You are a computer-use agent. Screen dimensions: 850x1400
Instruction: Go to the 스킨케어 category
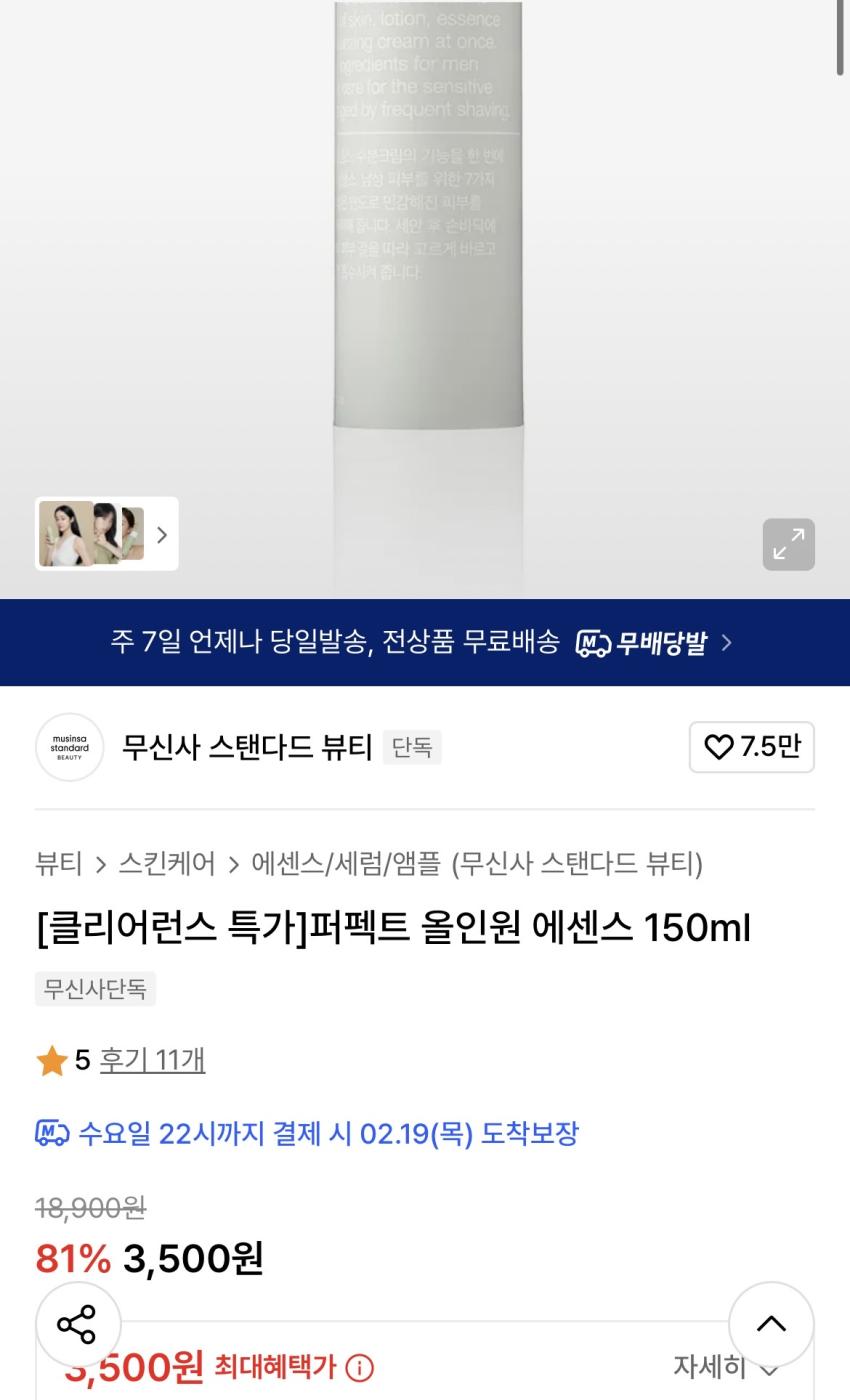(166, 863)
